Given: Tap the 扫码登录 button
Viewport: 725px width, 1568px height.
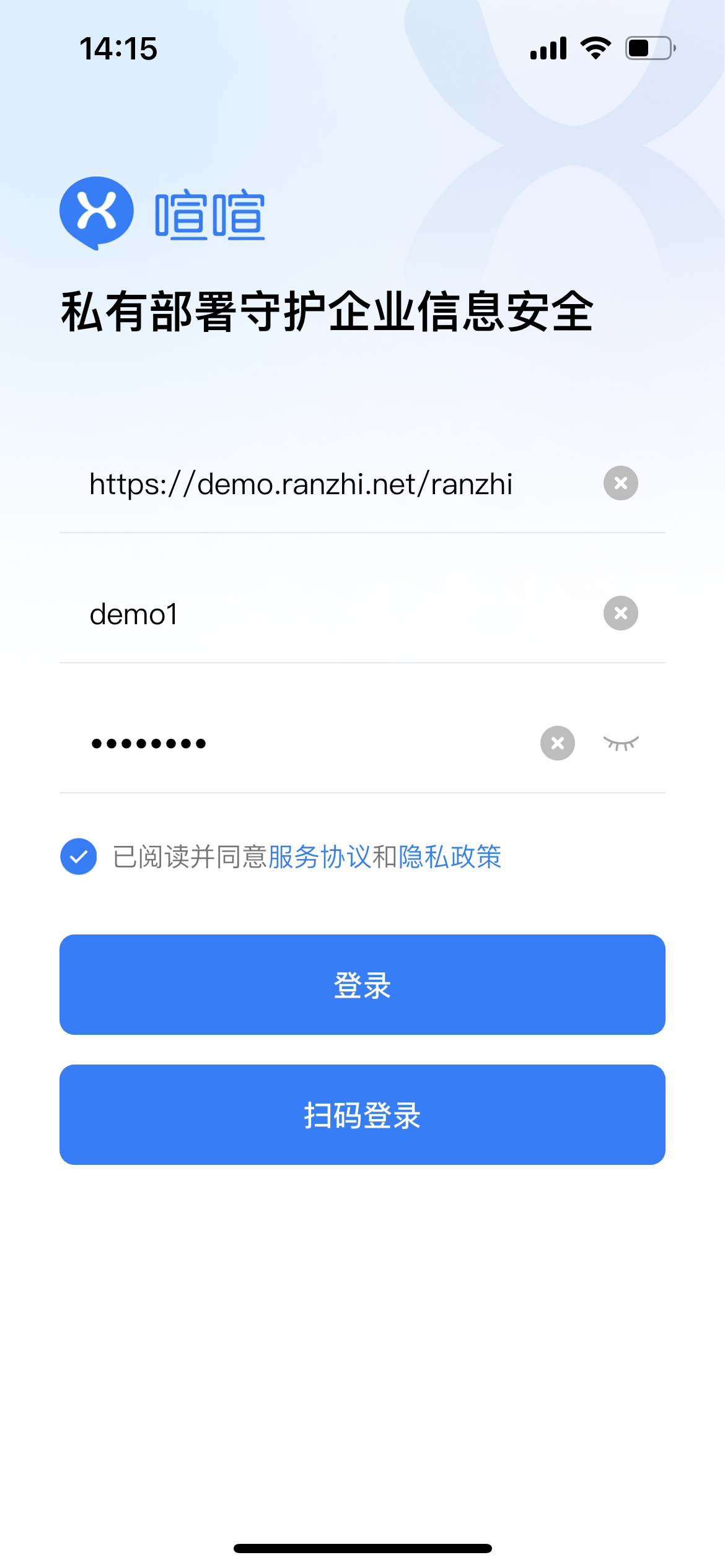Looking at the screenshot, I should tap(362, 1115).
